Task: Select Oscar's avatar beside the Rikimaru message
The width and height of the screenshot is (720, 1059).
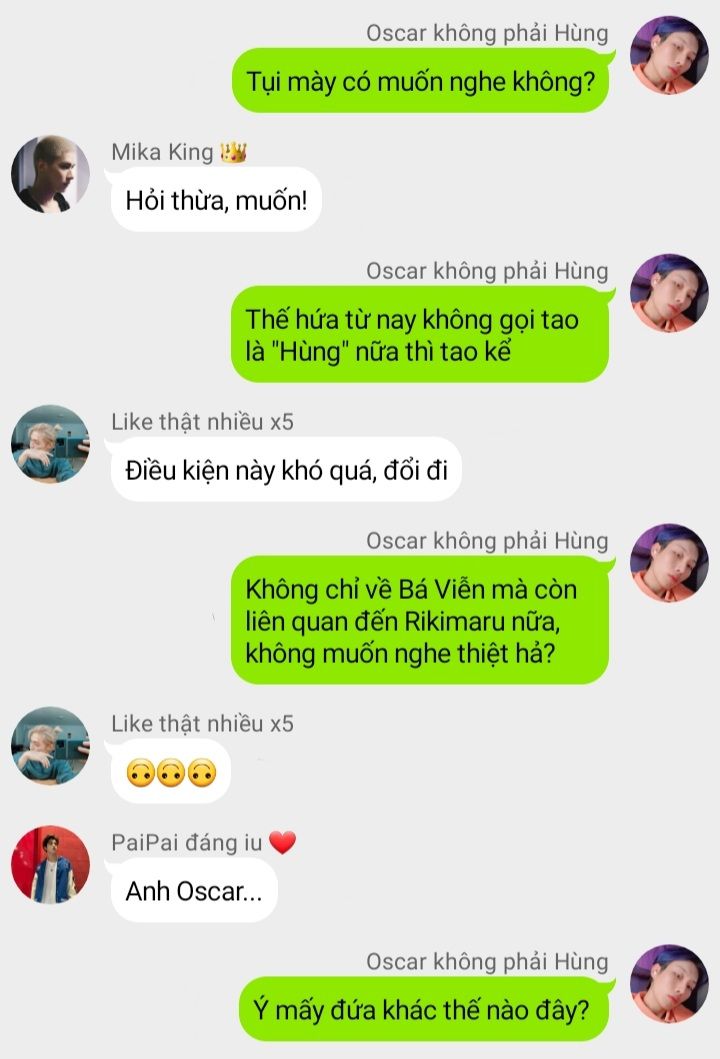Action: pyautogui.click(x=669, y=563)
